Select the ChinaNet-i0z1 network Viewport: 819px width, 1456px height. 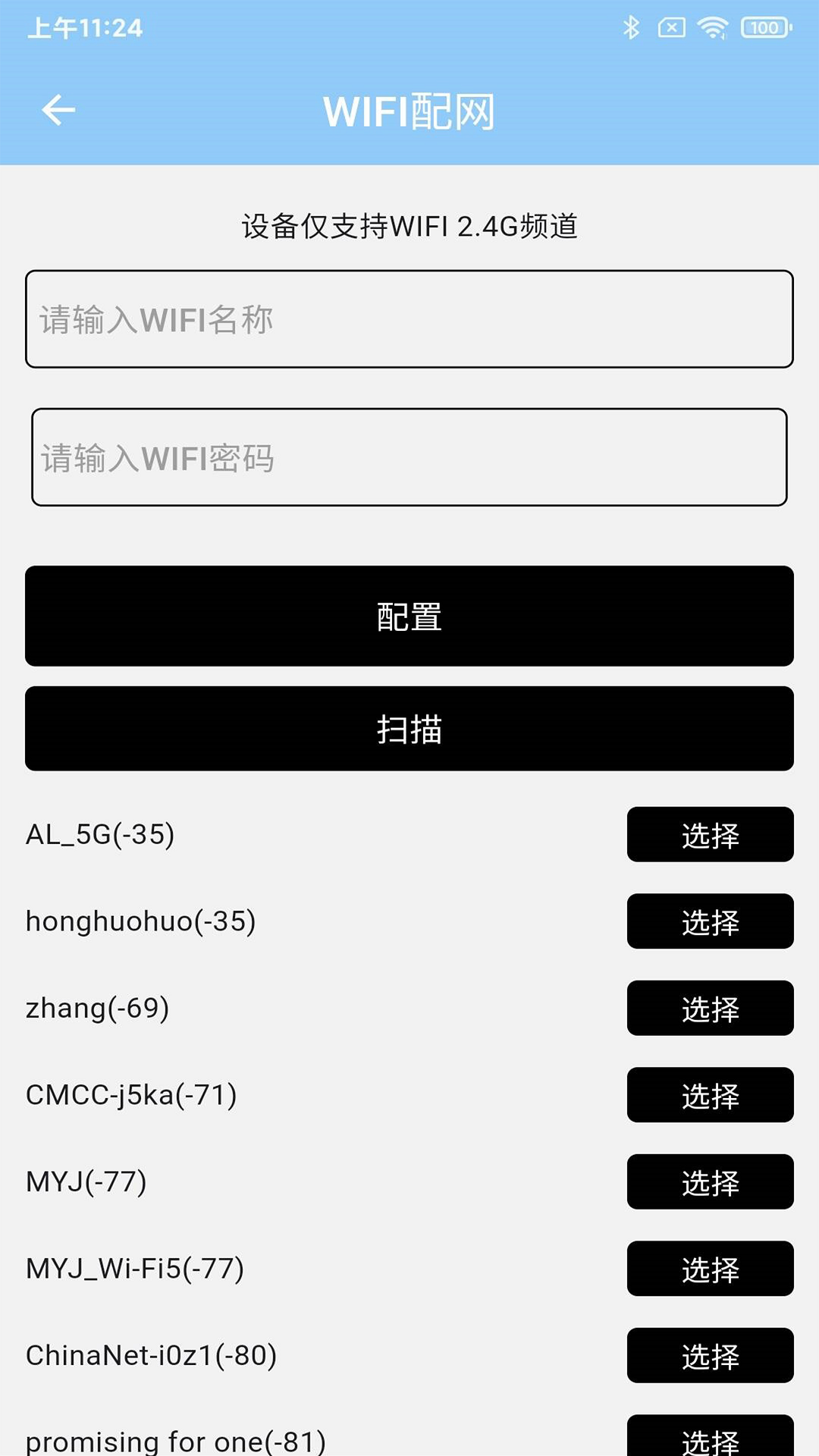(710, 1355)
